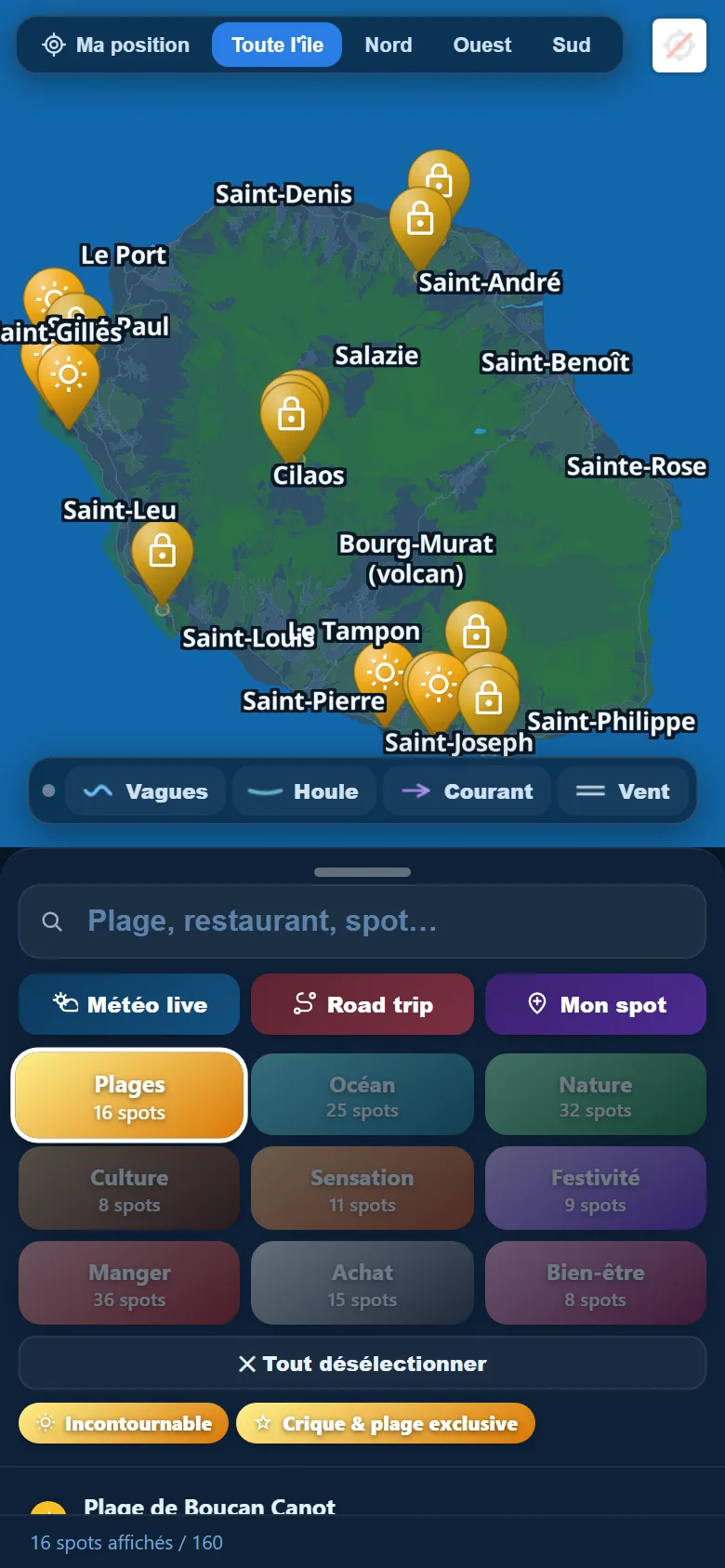Viewport: 725px width, 1568px height.
Task: Show the Sud region
Action: pyautogui.click(x=571, y=45)
